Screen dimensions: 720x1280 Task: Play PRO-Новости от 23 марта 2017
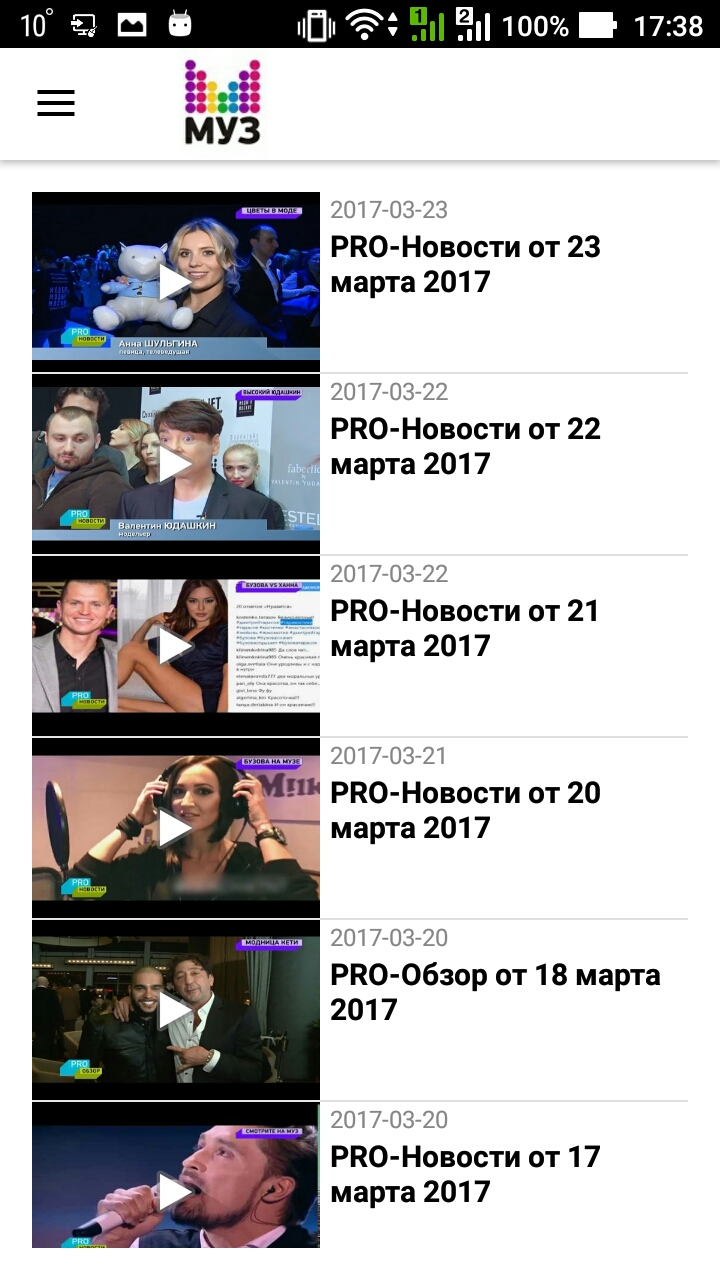click(x=176, y=281)
